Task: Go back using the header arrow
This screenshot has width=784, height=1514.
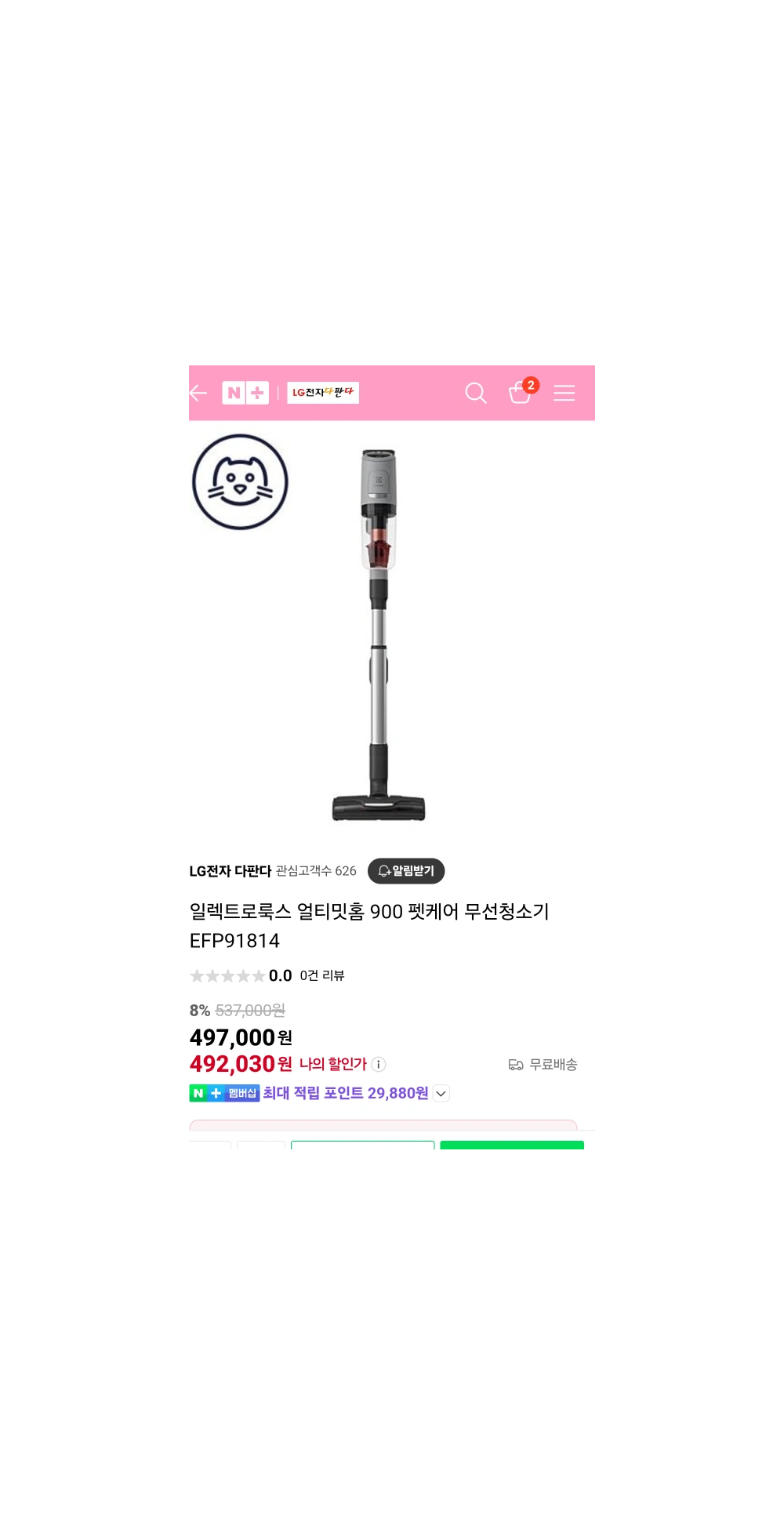Action: coord(198,393)
